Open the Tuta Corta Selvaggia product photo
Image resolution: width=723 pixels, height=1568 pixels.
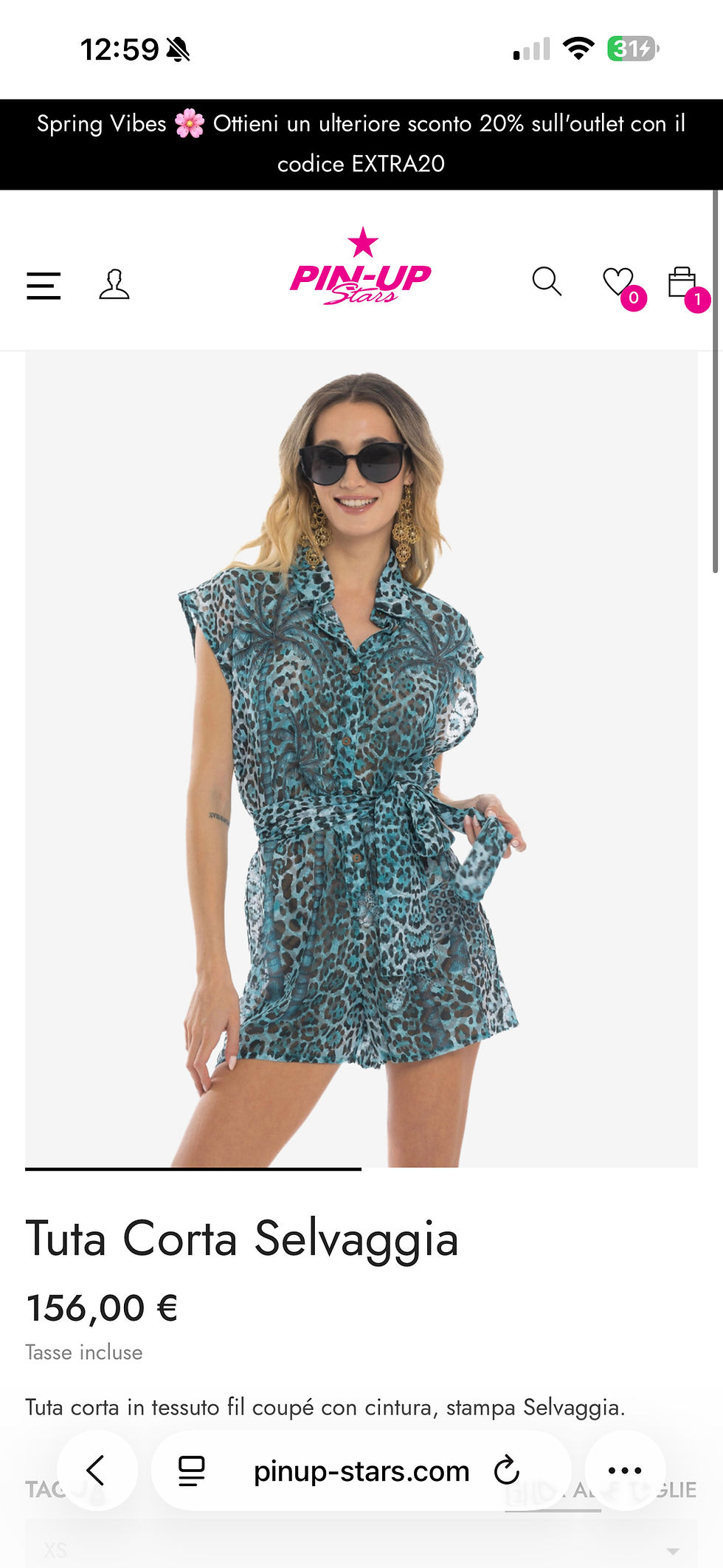(x=361, y=758)
